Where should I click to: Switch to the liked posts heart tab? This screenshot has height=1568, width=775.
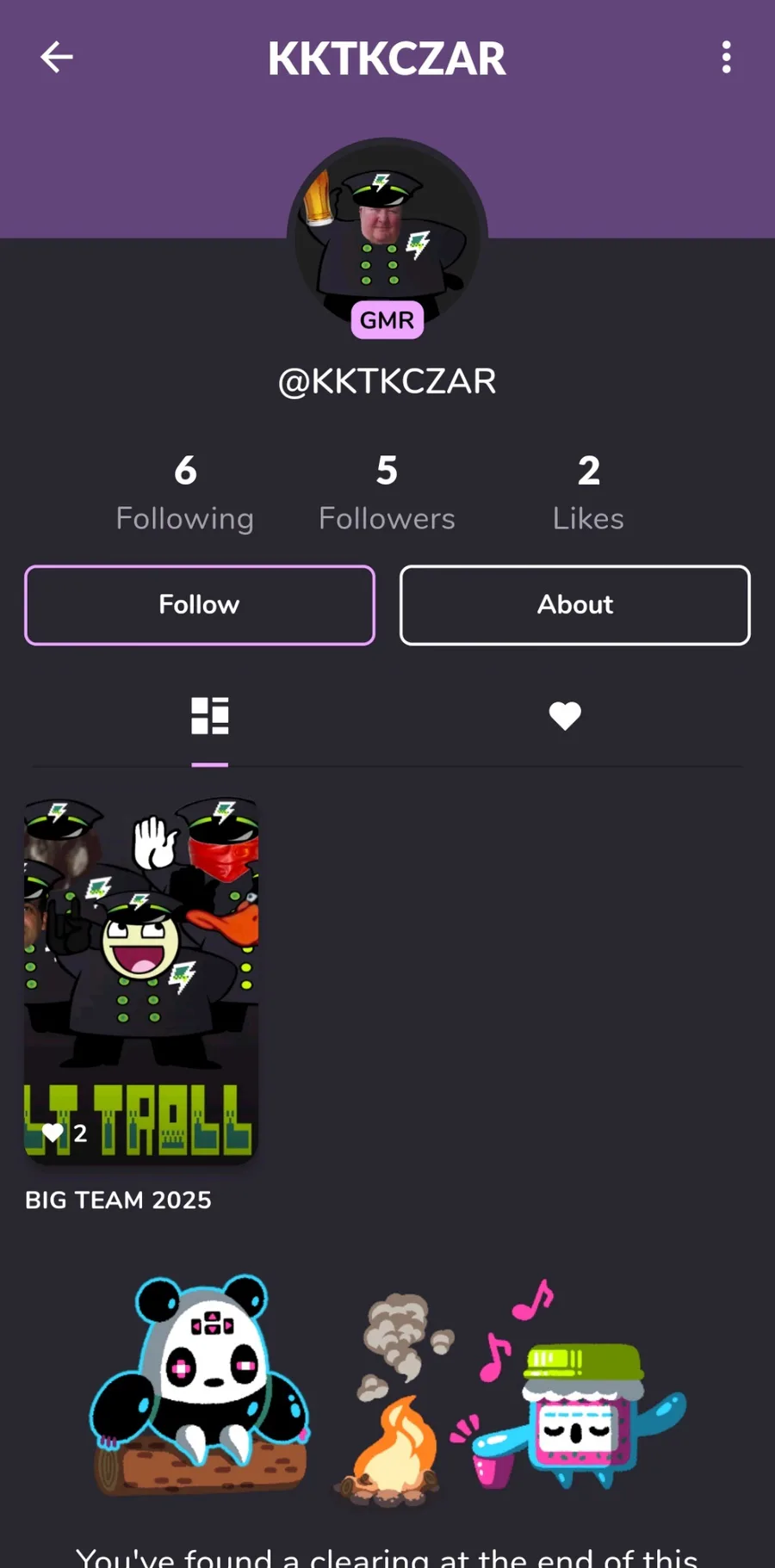tap(565, 716)
